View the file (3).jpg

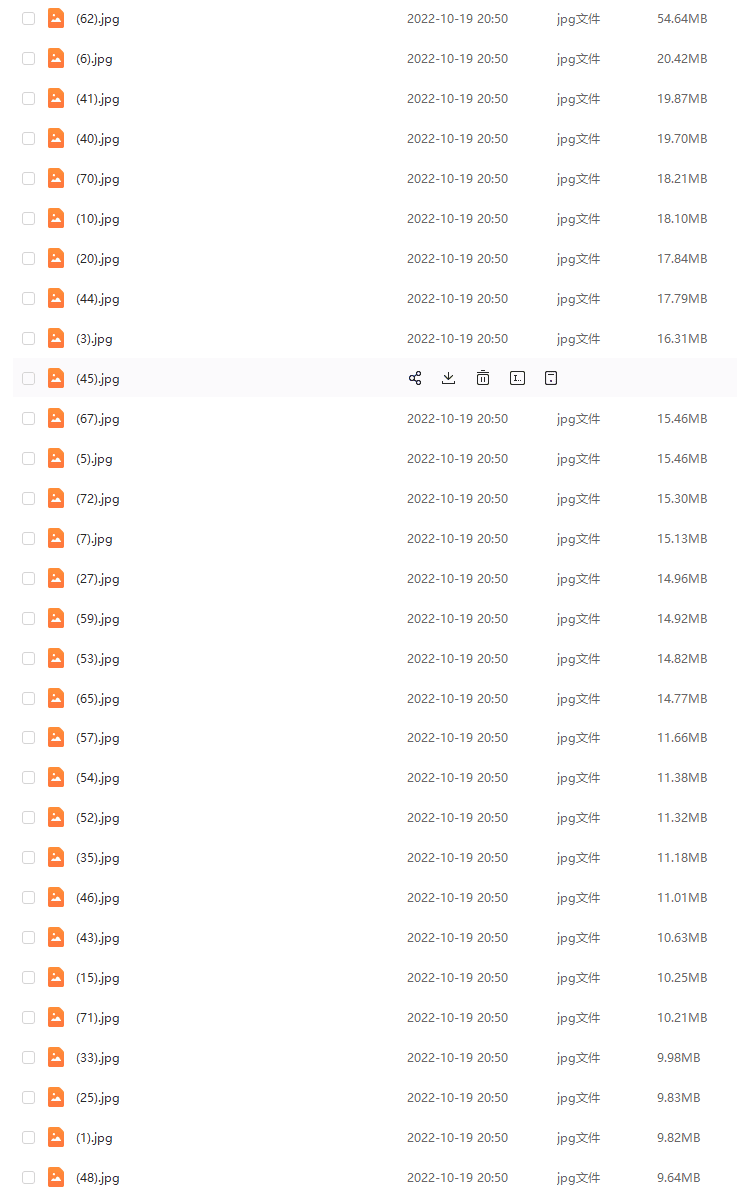point(94,338)
